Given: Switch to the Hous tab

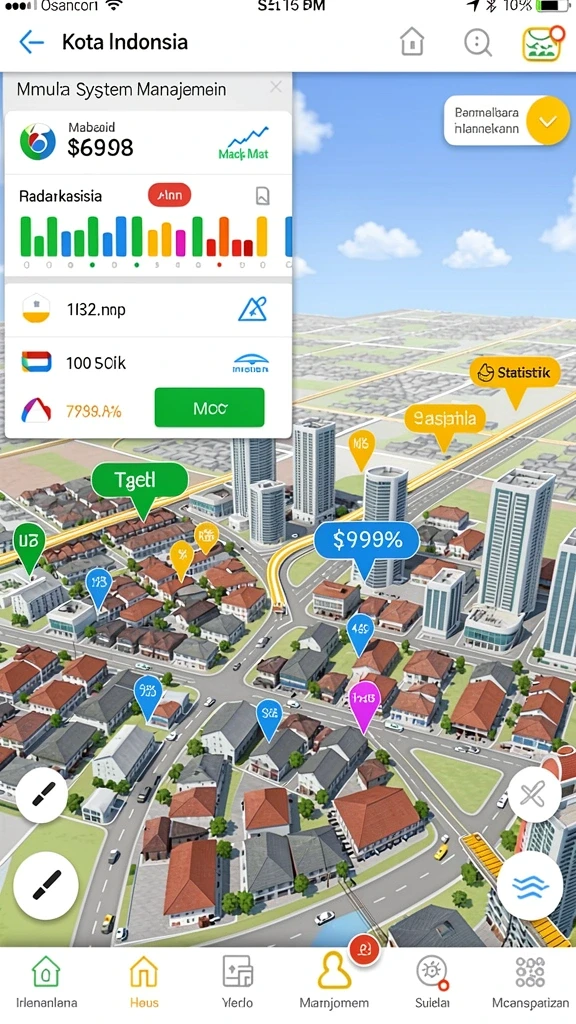Looking at the screenshot, I should coord(144,982).
